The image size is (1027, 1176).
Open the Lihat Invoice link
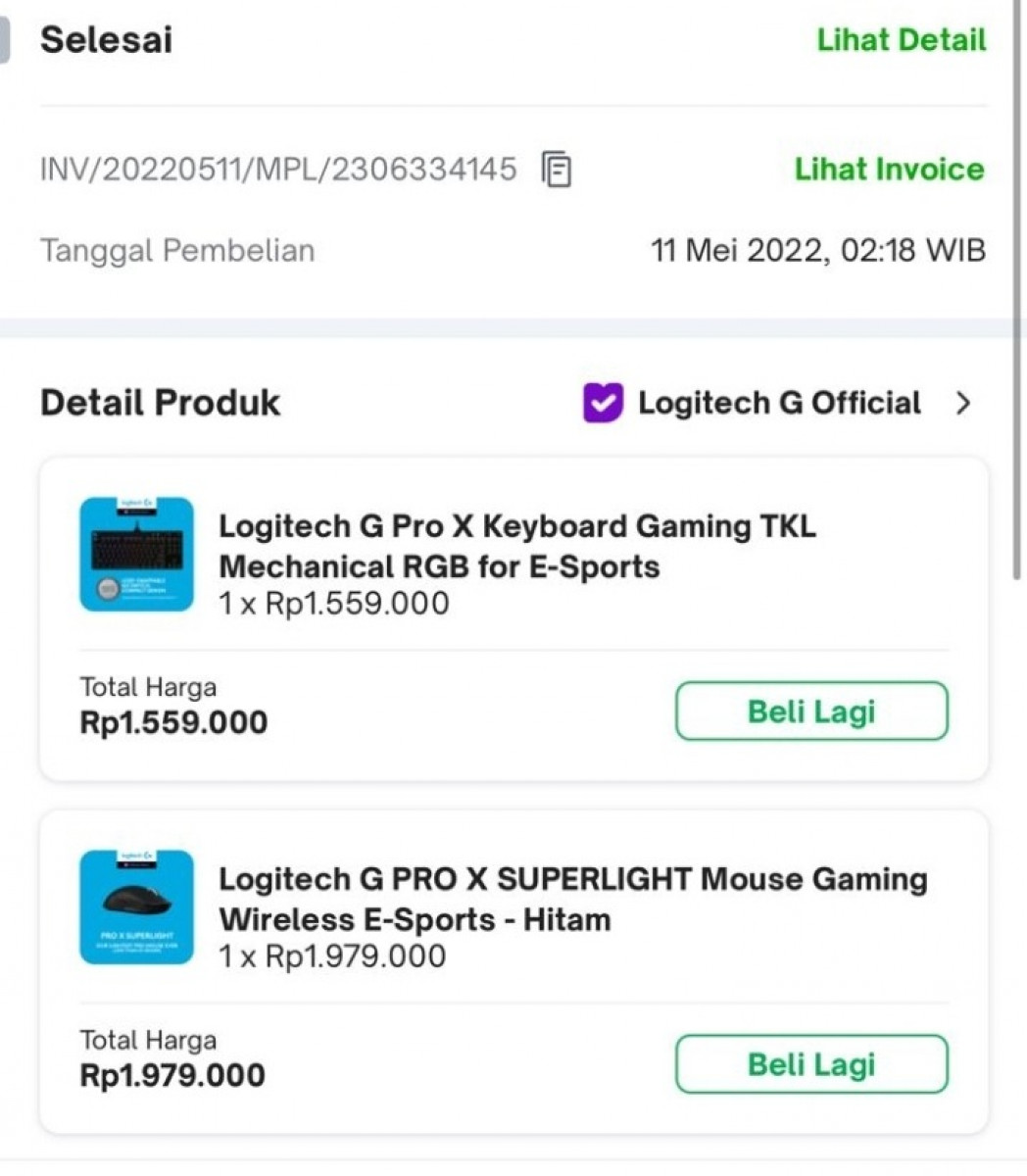click(x=888, y=170)
